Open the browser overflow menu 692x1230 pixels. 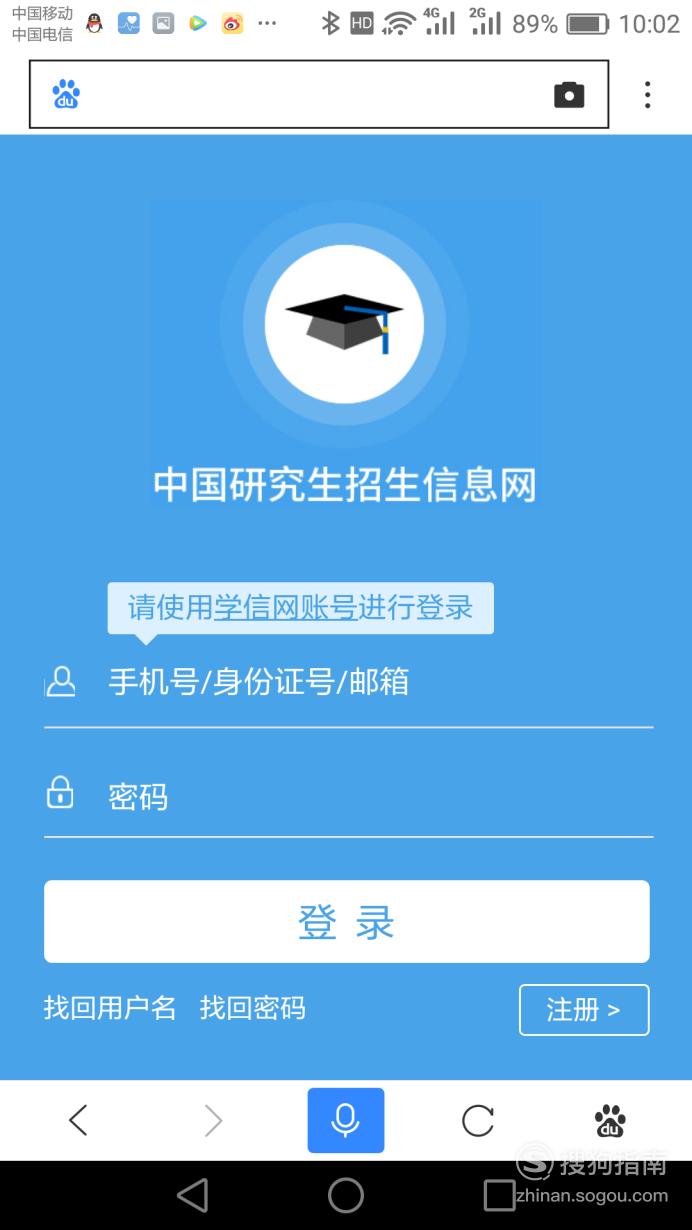(x=647, y=95)
